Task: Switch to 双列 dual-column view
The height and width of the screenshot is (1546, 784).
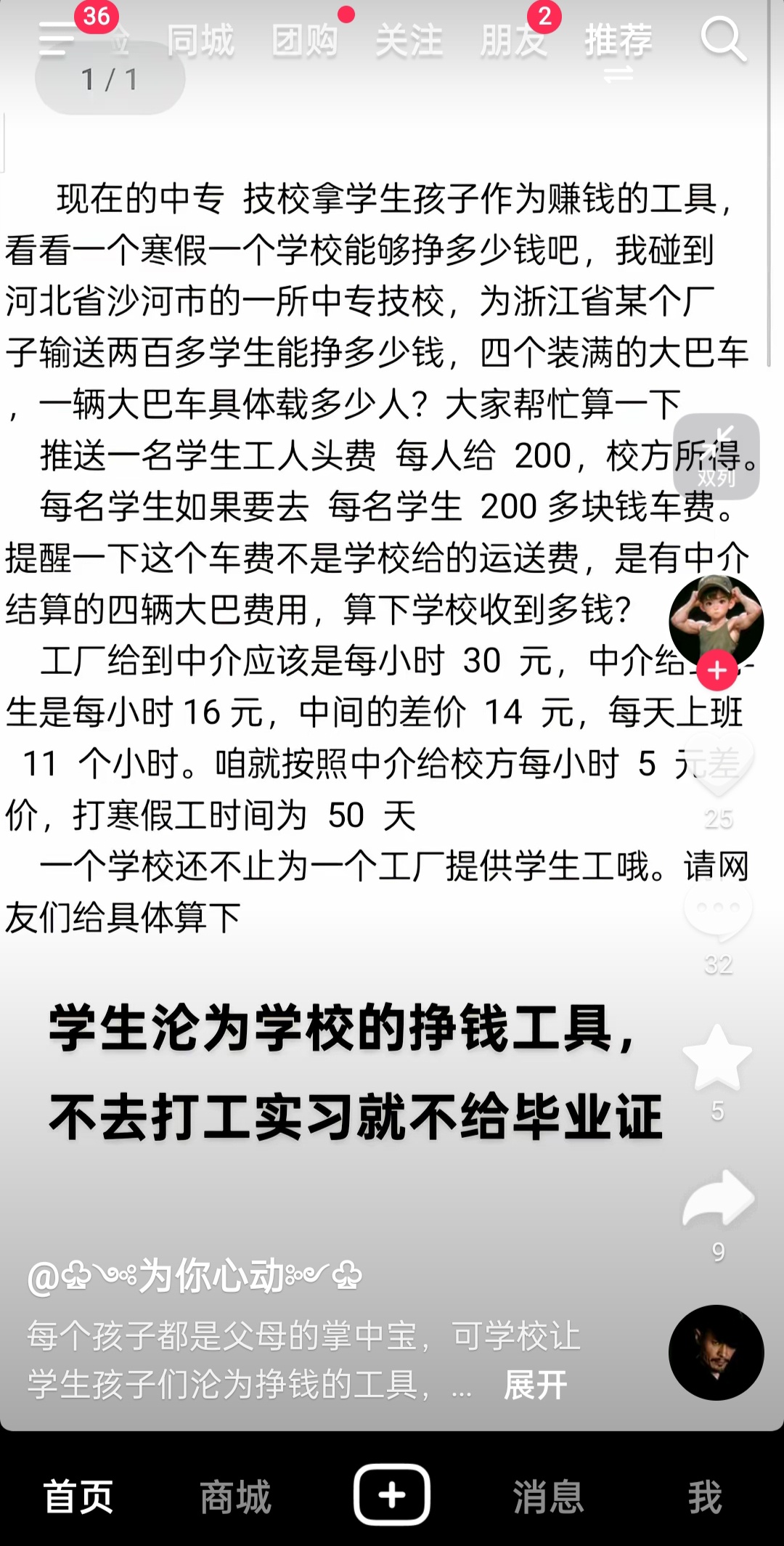Action: pos(716,456)
